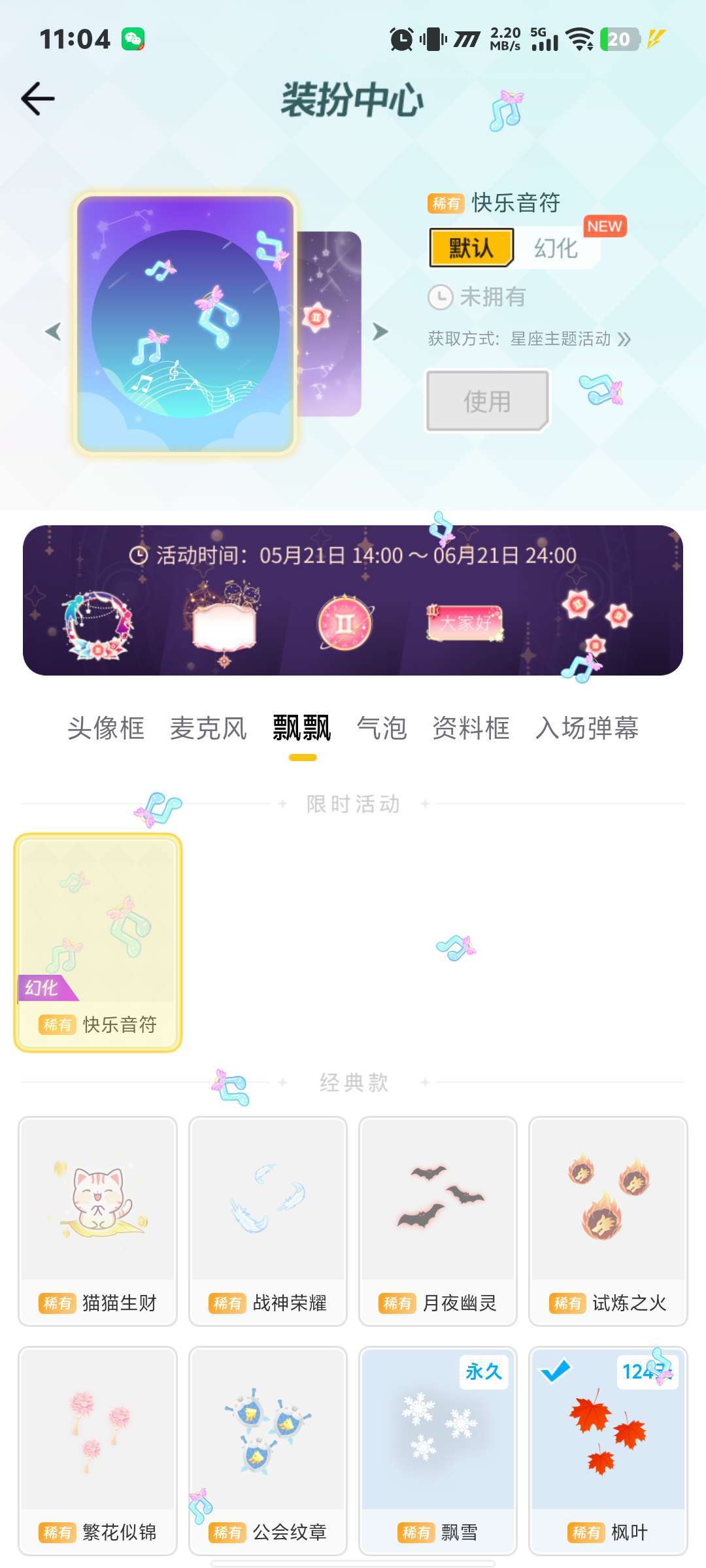
Task: Select the 枫叶 item
Action: (x=608, y=1451)
